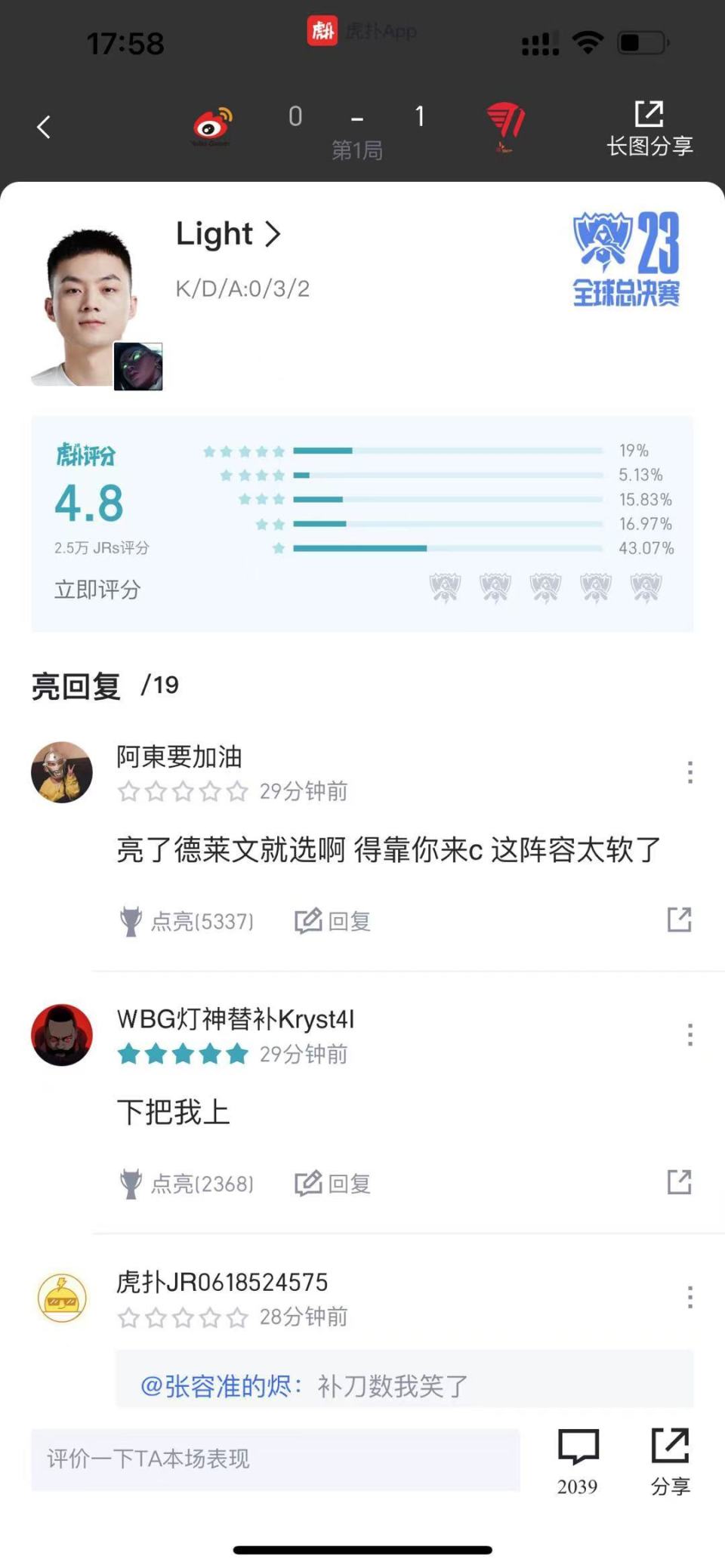Screen dimensions: 725x1568
Task: Reply to the 下把我上 comment
Action: point(332,1184)
